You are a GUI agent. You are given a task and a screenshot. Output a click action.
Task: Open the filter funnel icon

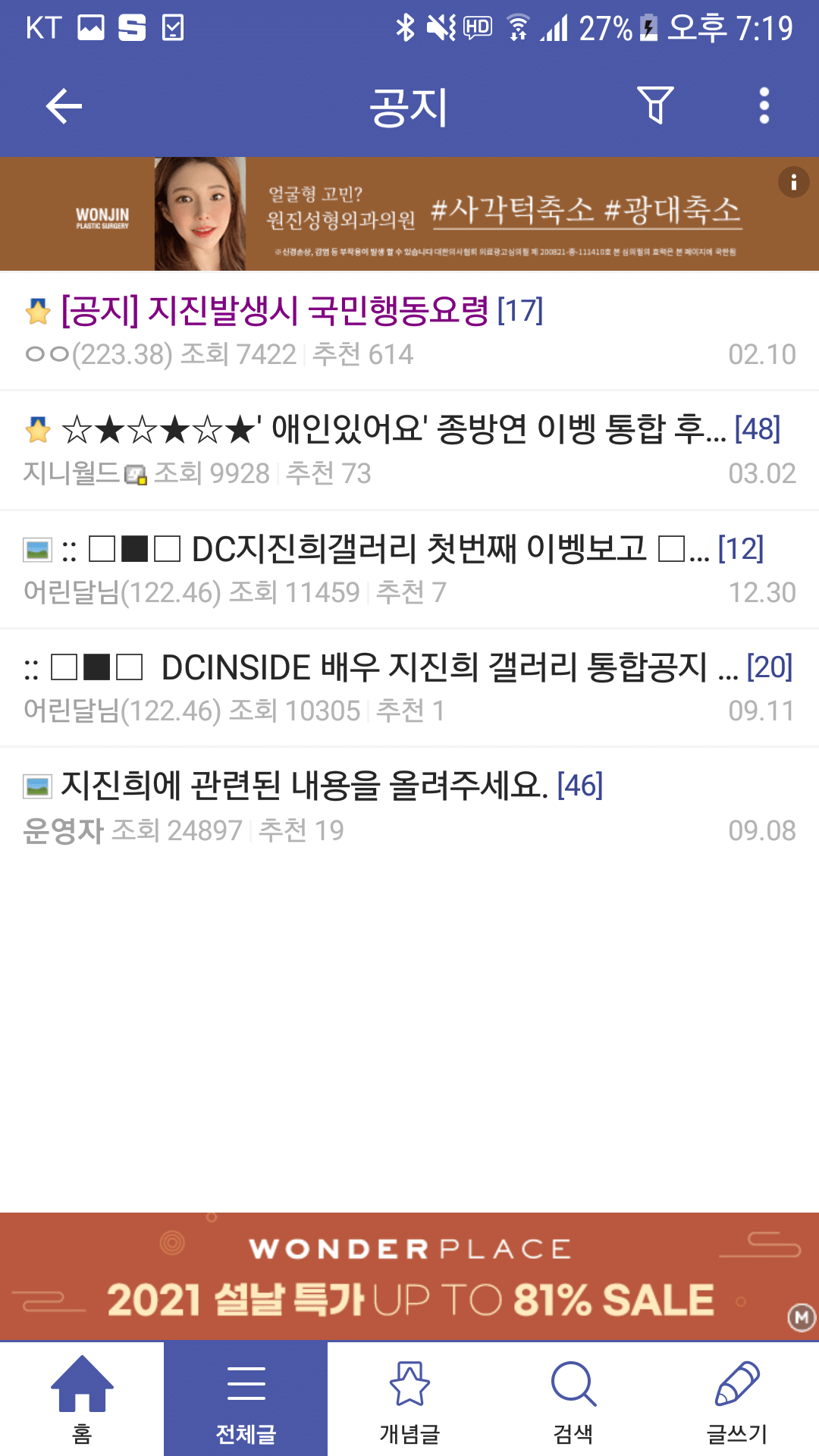point(655,105)
